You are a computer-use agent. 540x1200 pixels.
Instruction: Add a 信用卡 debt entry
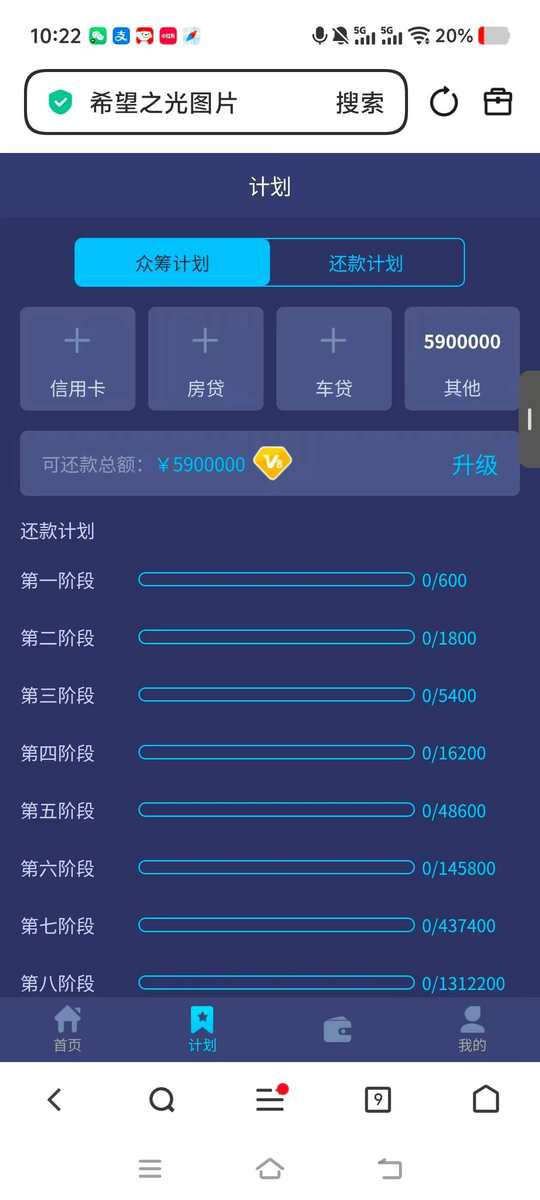(78, 359)
